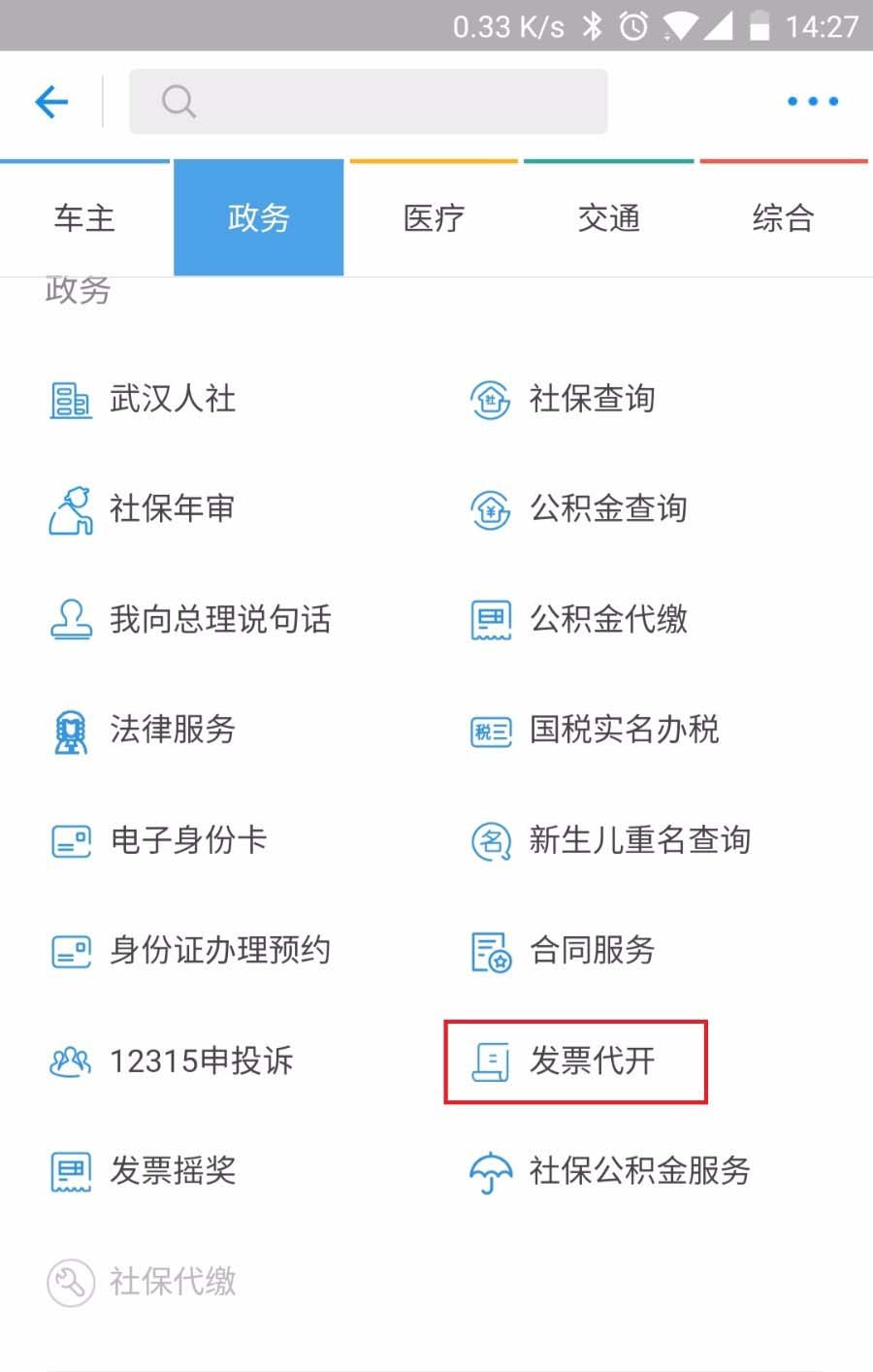Open the three-dot overflow menu

tap(812, 101)
